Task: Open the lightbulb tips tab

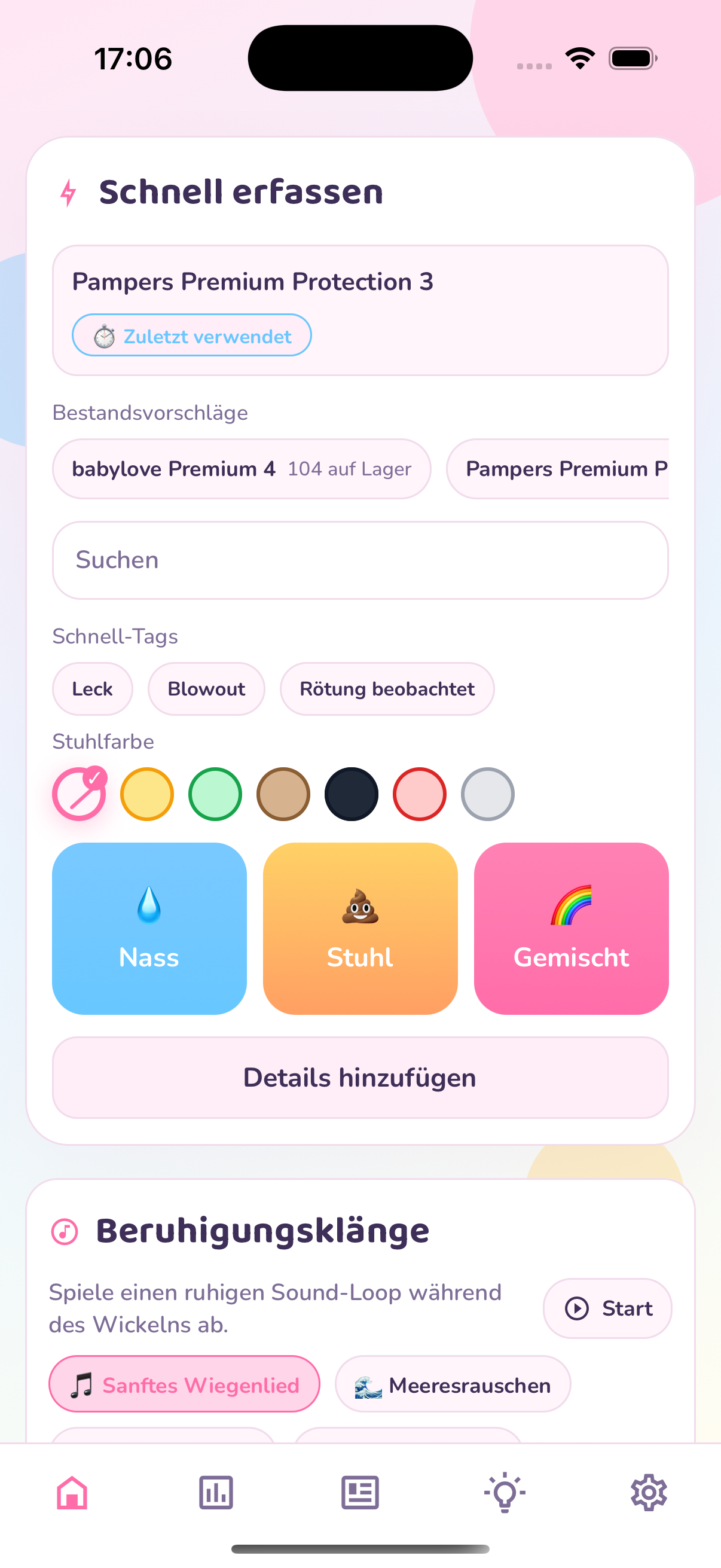Action: pyautogui.click(x=505, y=1493)
